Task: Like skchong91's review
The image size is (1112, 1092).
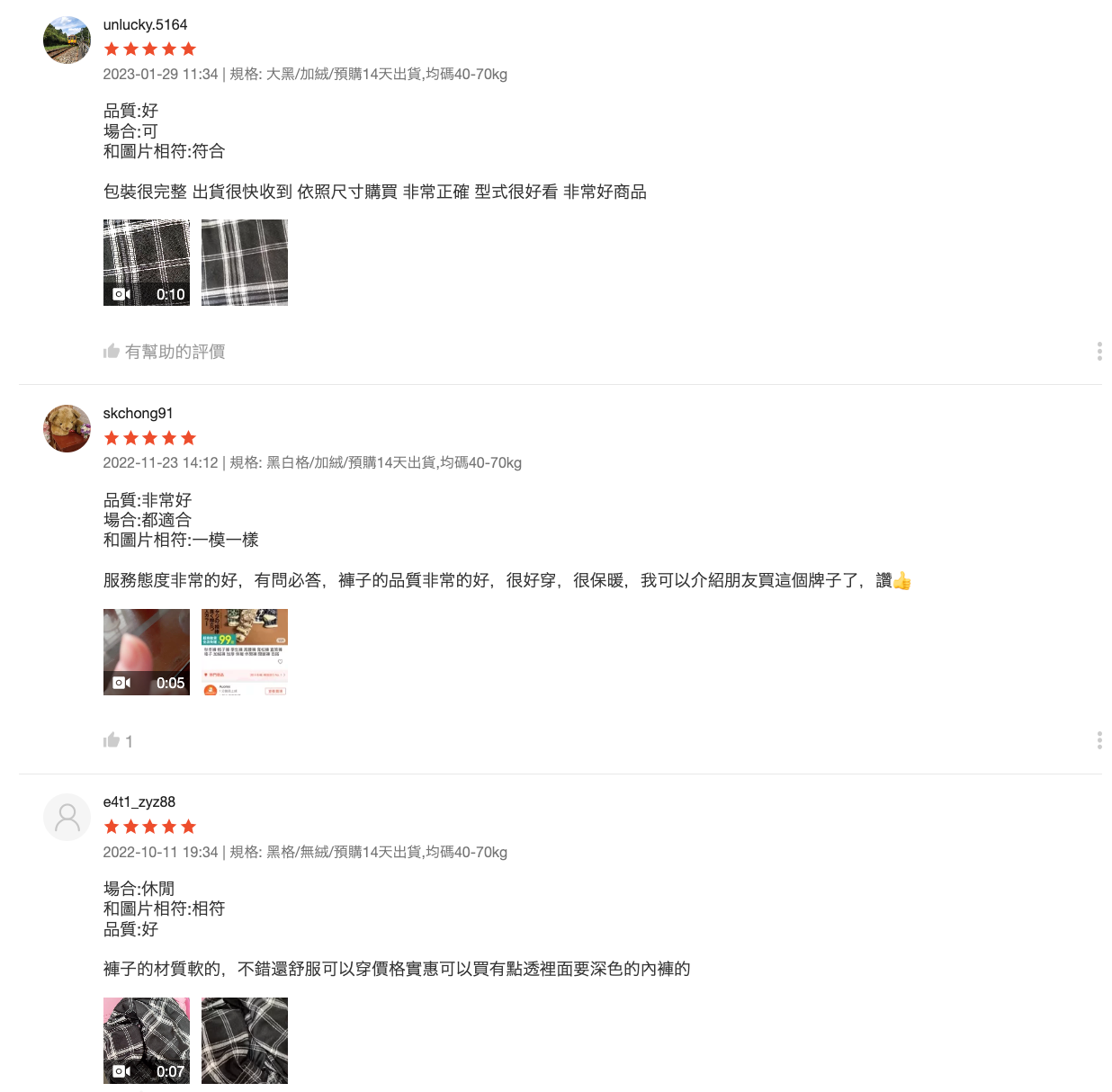Action: coord(112,740)
